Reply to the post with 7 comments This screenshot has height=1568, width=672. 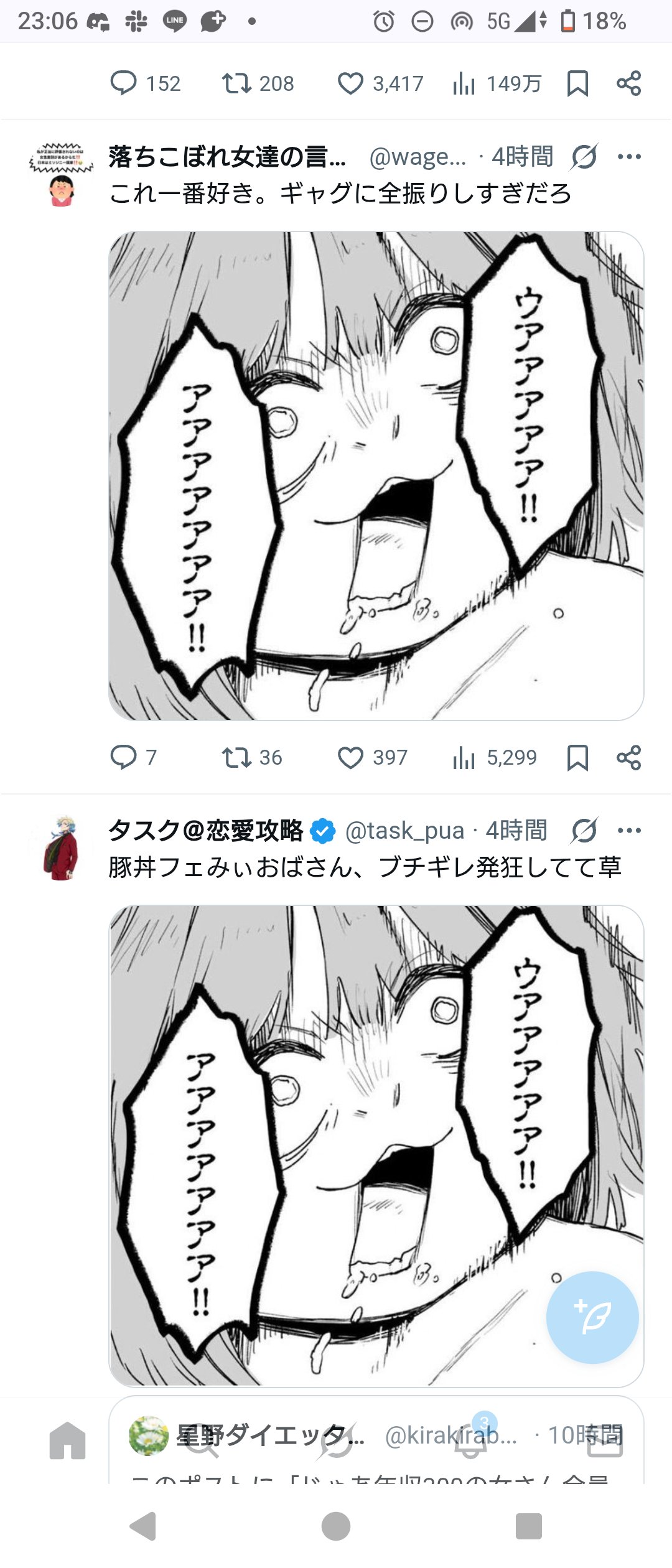[123, 758]
